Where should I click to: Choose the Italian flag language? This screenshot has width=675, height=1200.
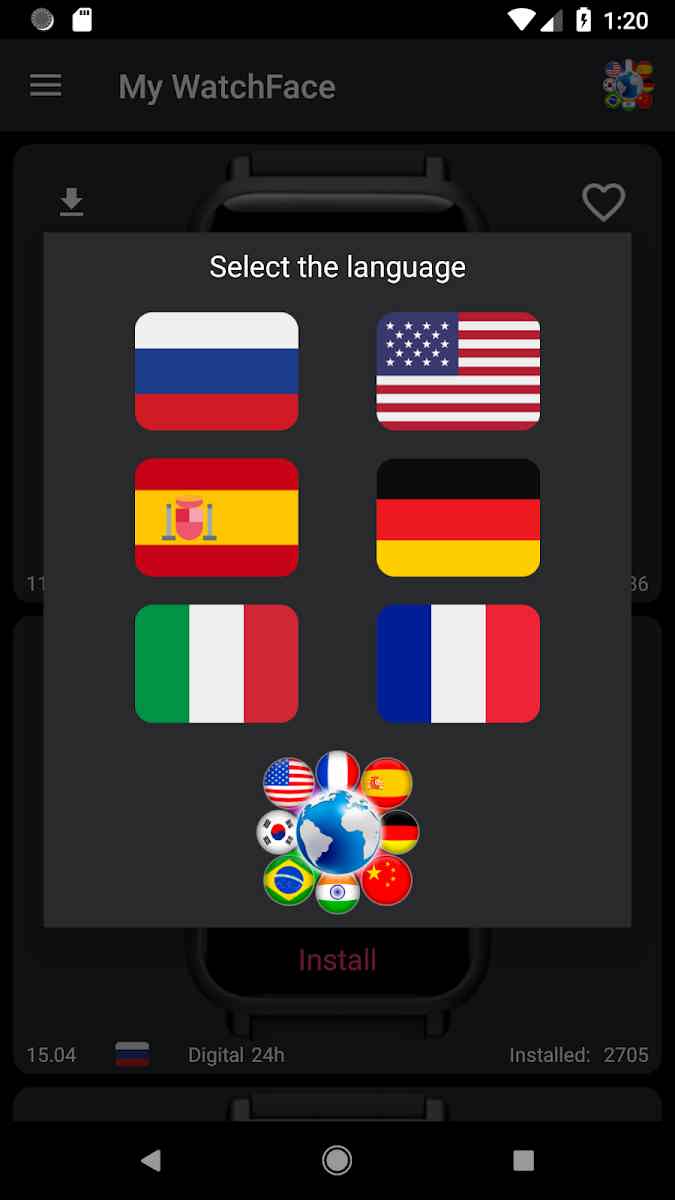pyautogui.click(x=217, y=663)
